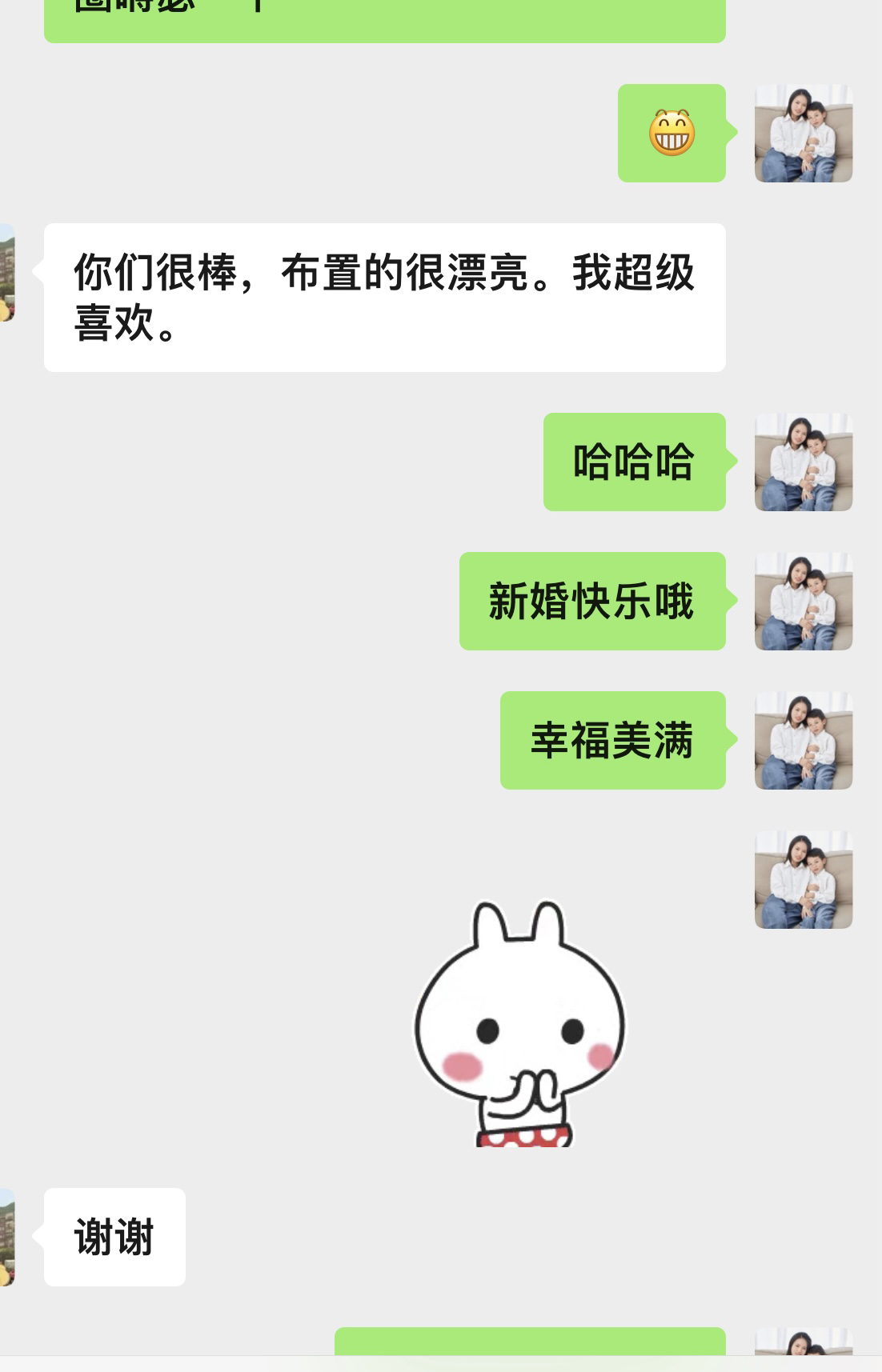
Task: Tap avatar beside the grinning emoji message
Action: pos(803,133)
